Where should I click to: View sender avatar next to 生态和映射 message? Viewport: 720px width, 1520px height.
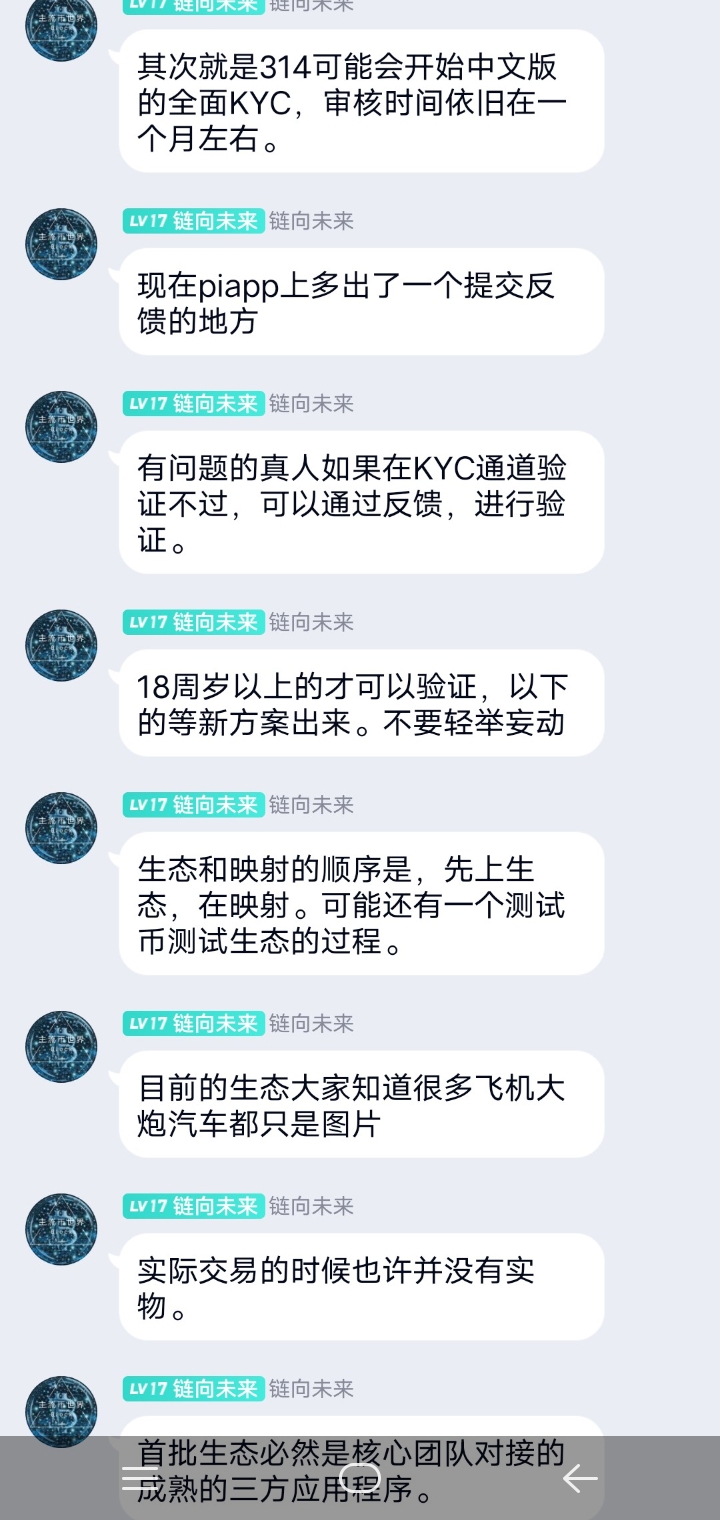tap(61, 829)
